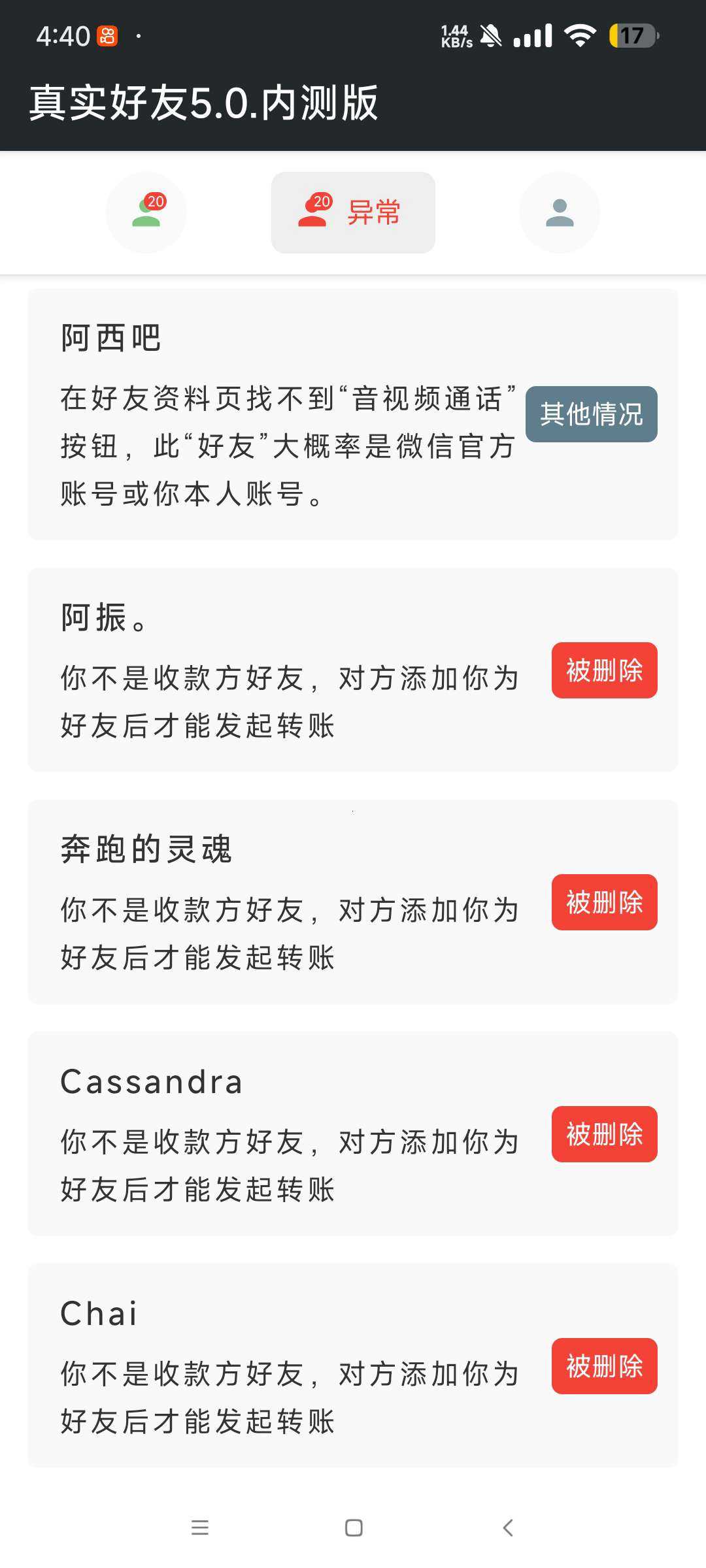The image size is (706, 1568).
Task: Select the red 异常 tab
Action: pyautogui.click(x=353, y=212)
